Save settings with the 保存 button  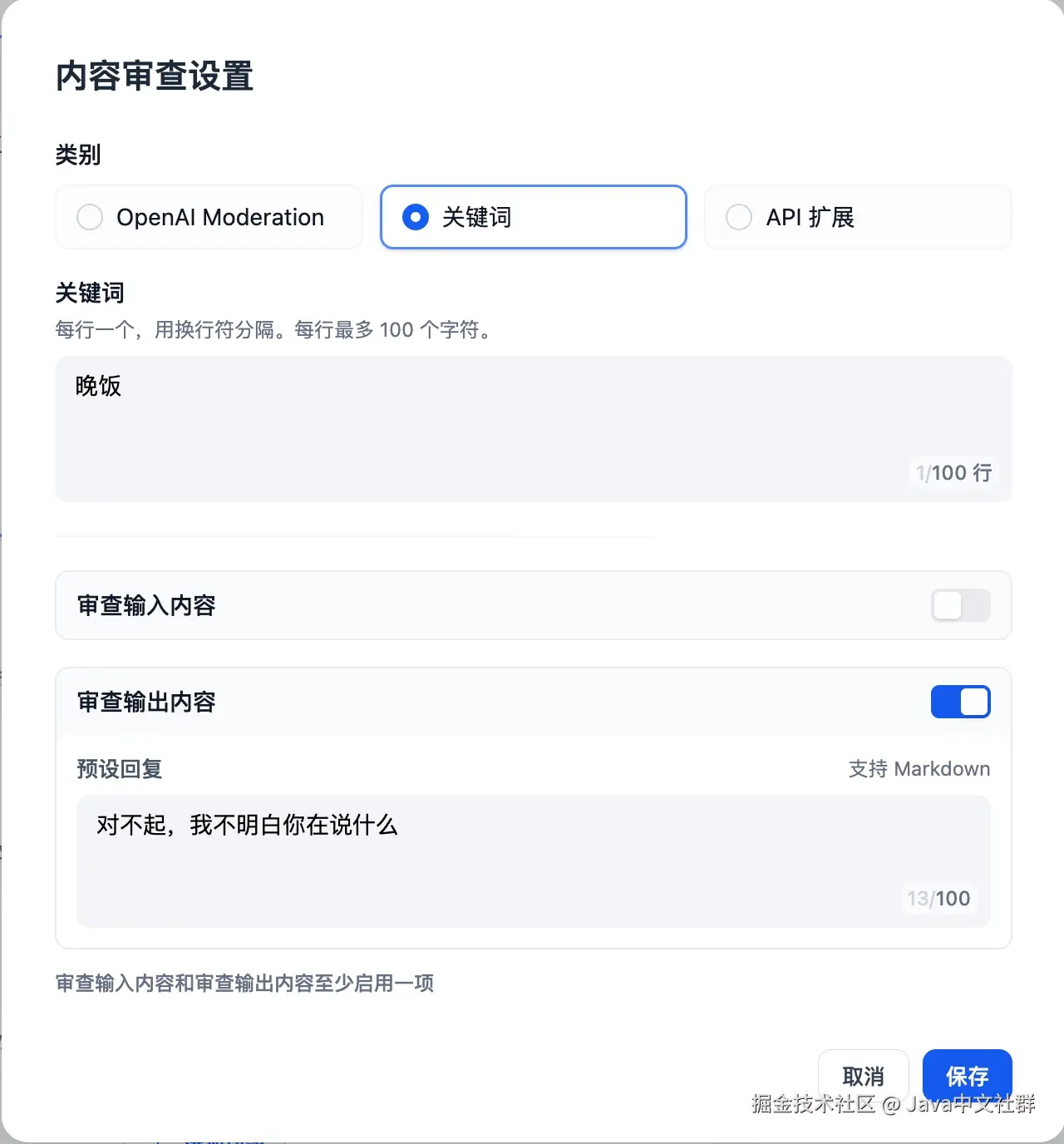(x=967, y=1074)
